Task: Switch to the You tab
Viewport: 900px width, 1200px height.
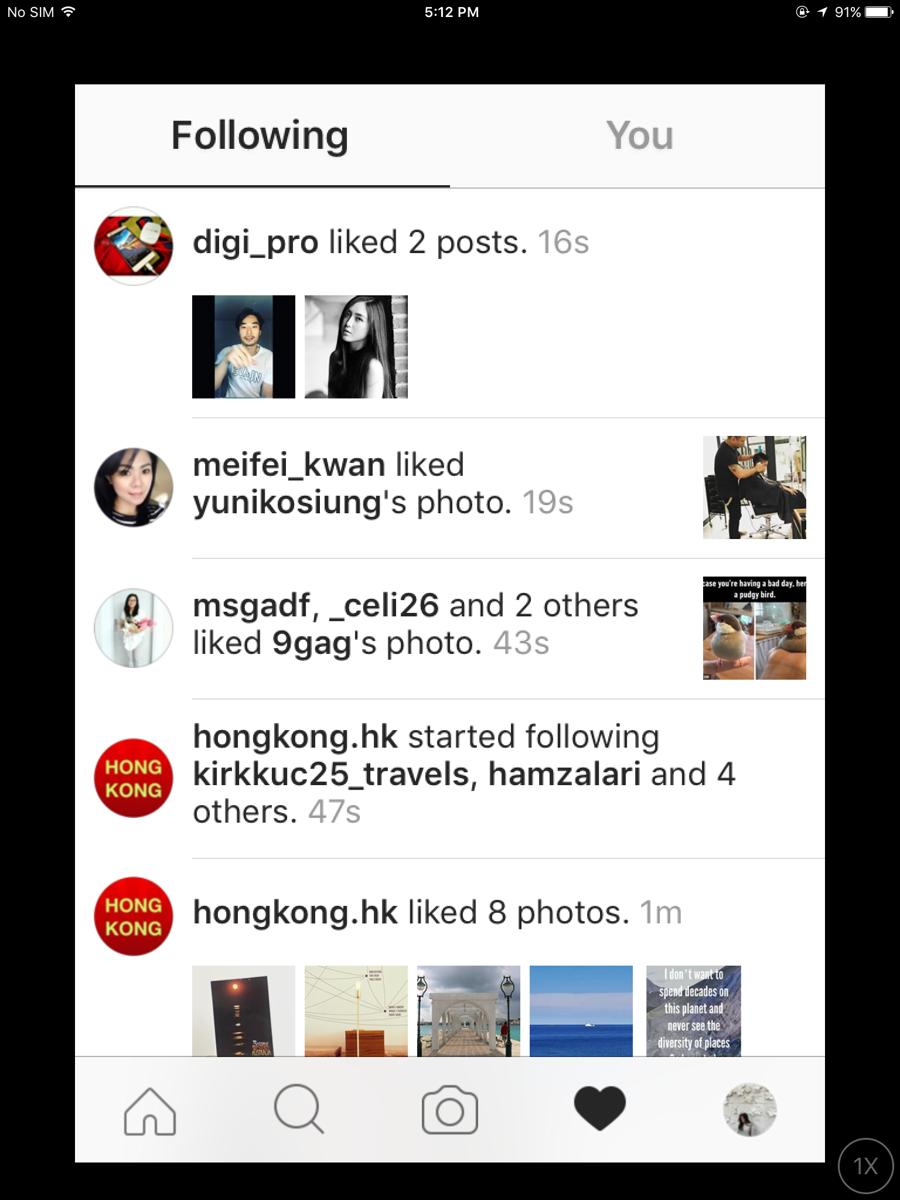Action: point(639,136)
